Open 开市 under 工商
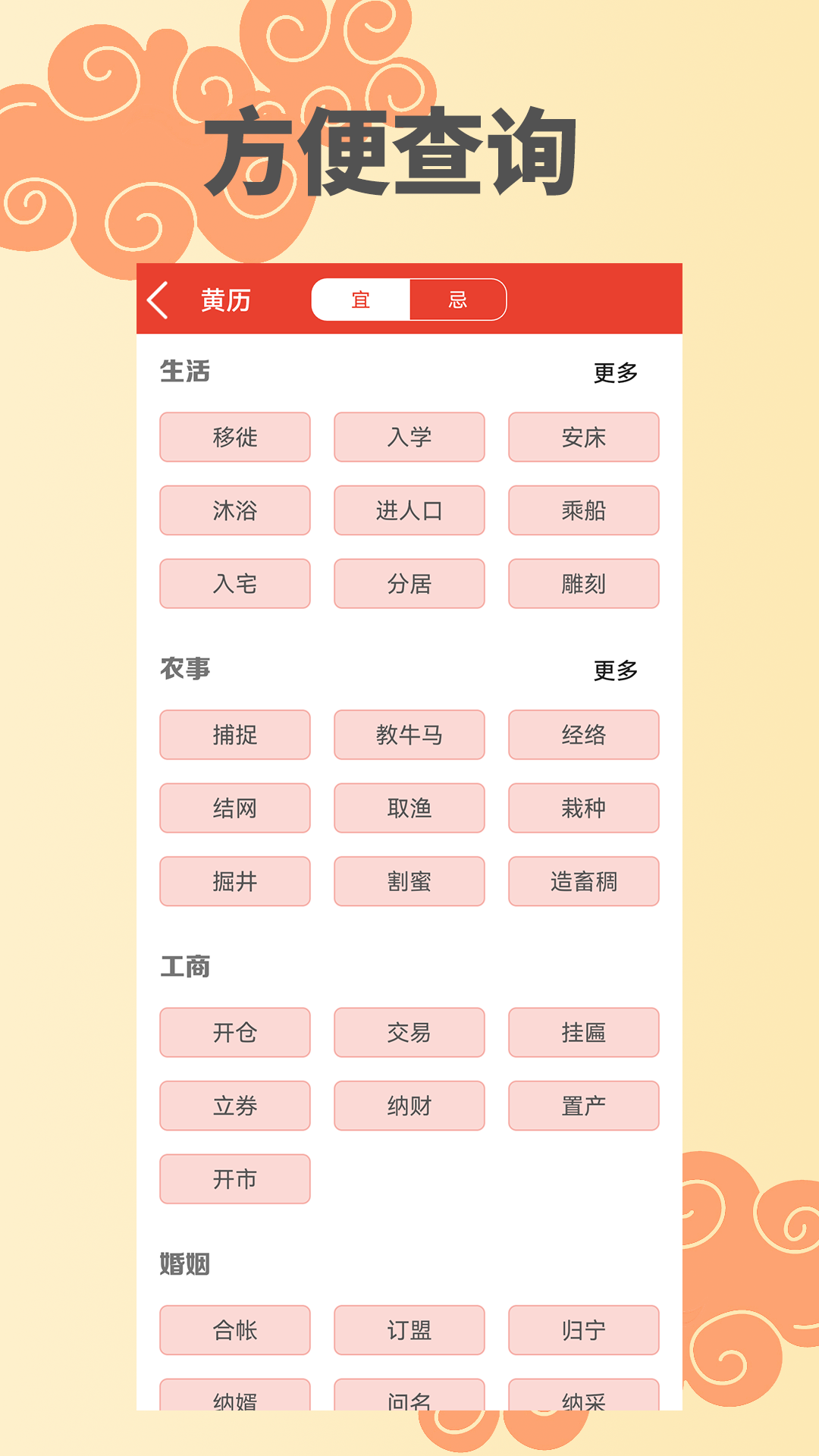Screen dimensions: 819x1456 tap(234, 1178)
